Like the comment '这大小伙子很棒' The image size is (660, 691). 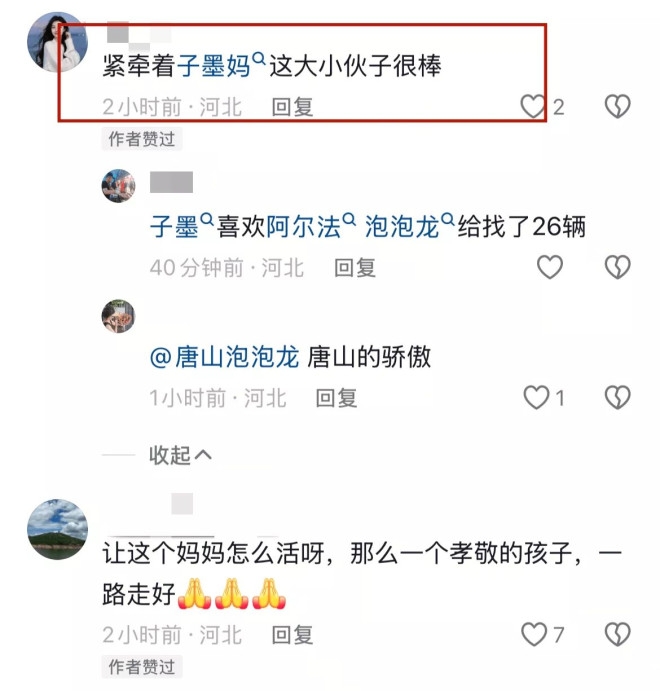tap(534, 106)
